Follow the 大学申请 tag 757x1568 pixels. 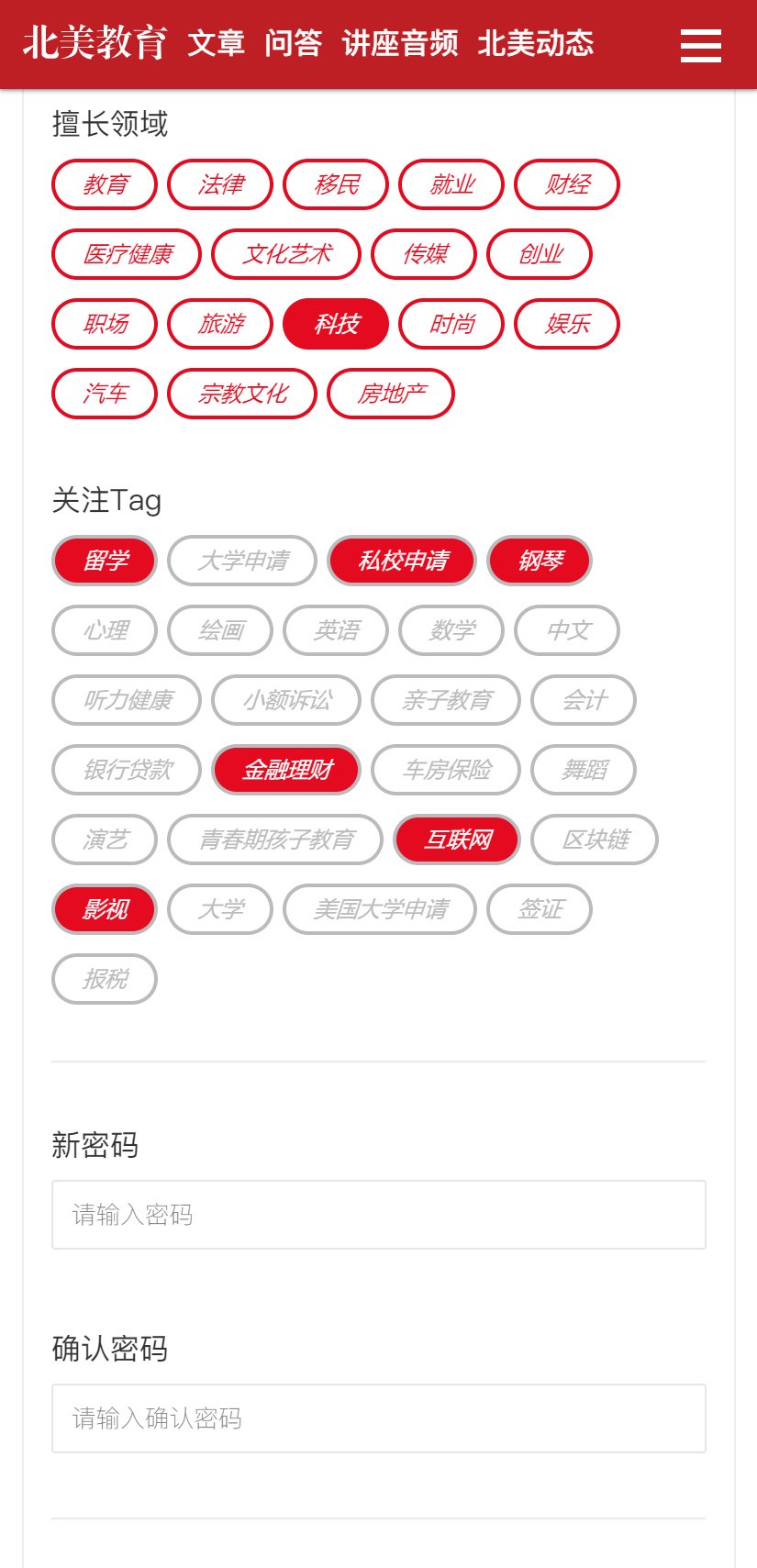click(242, 561)
